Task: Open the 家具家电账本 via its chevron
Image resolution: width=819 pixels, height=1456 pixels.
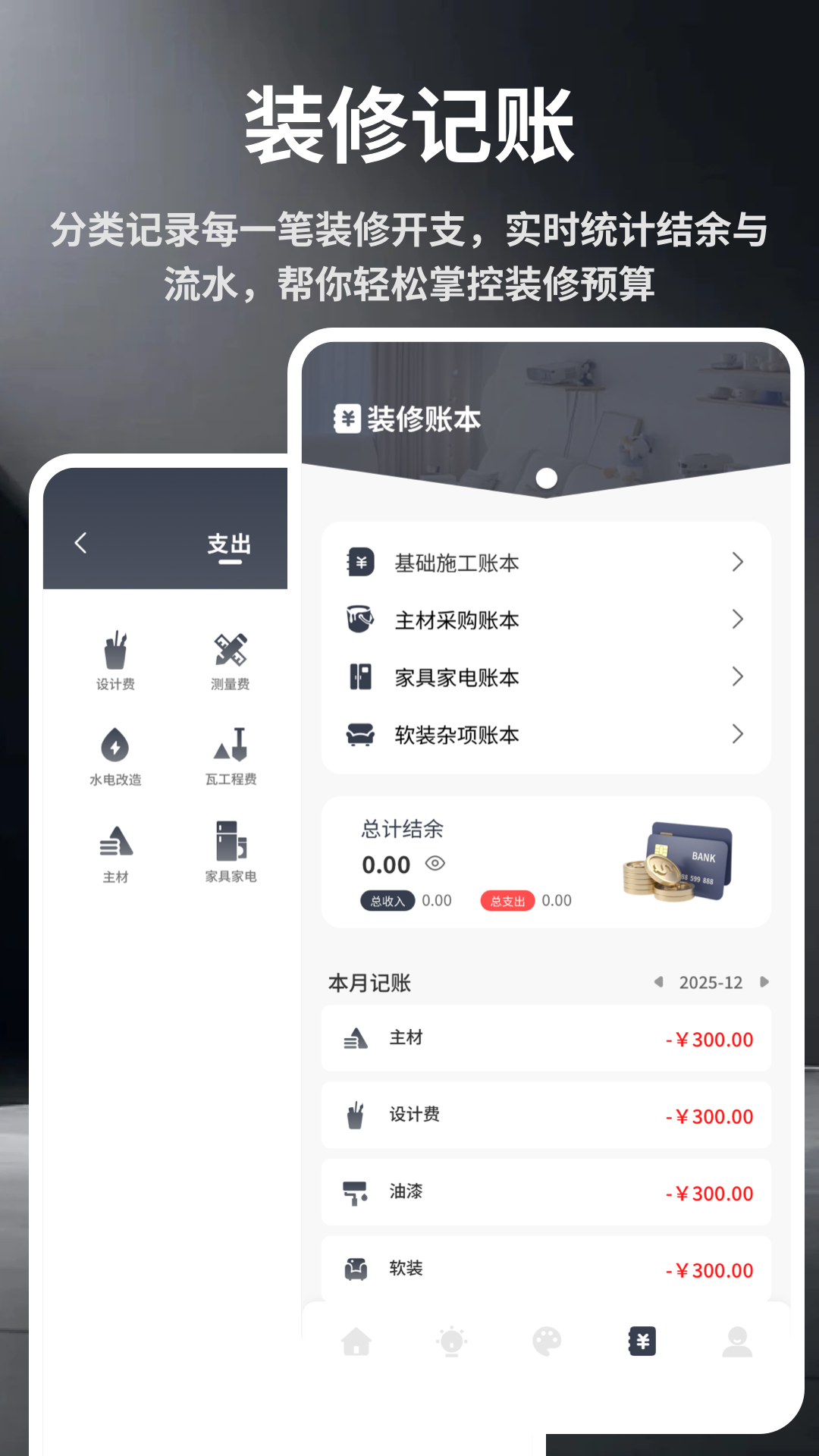Action: click(x=737, y=677)
